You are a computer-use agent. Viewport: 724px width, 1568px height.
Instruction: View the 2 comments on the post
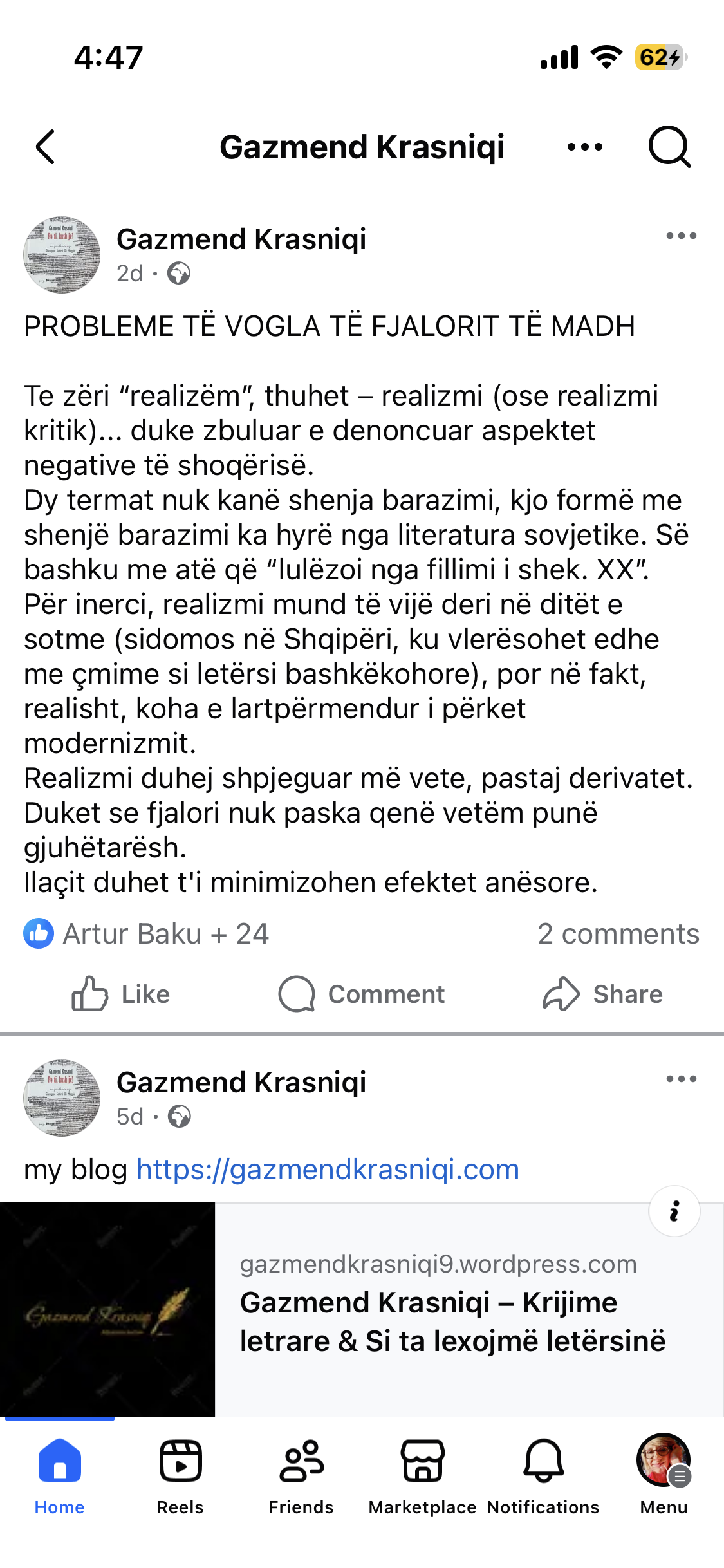point(618,934)
